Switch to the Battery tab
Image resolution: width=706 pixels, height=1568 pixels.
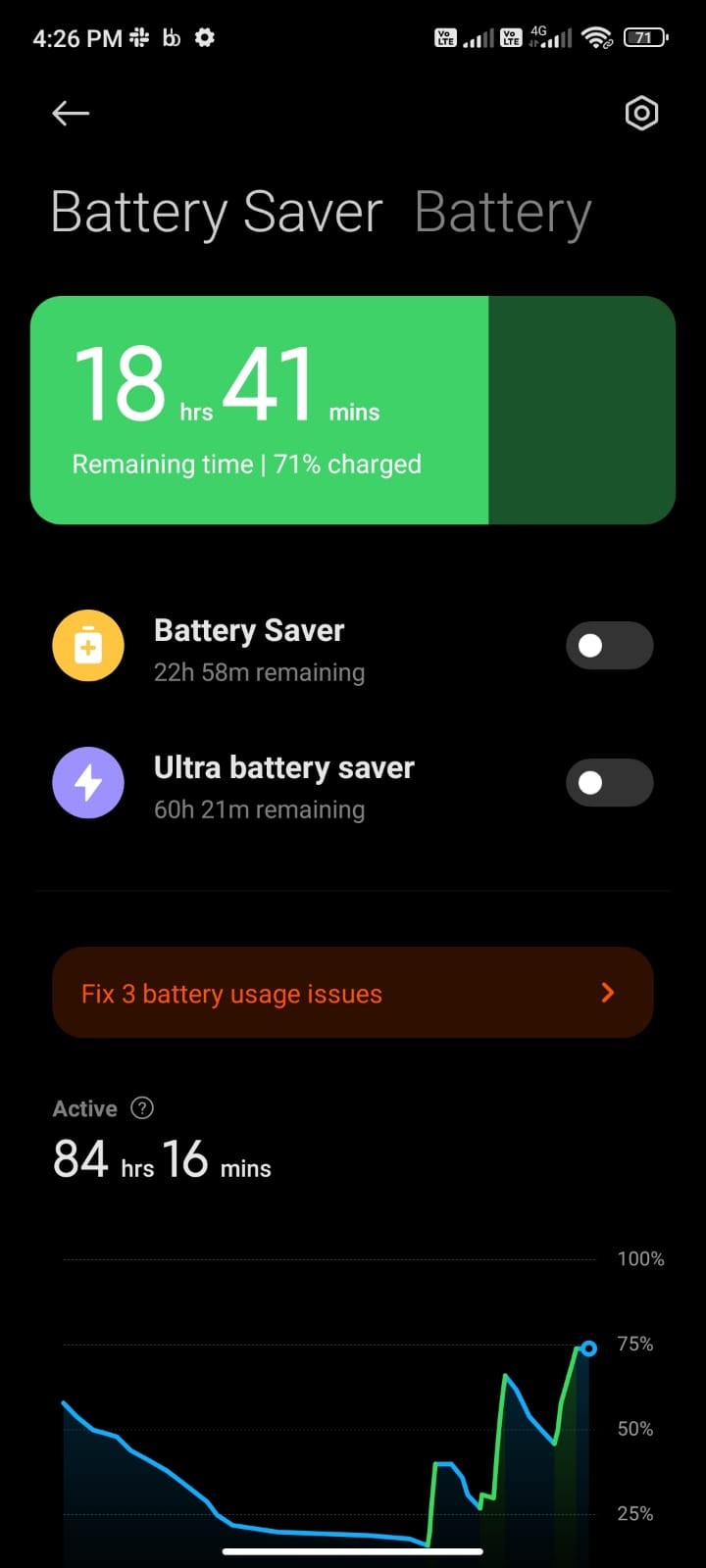pyautogui.click(x=502, y=211)
